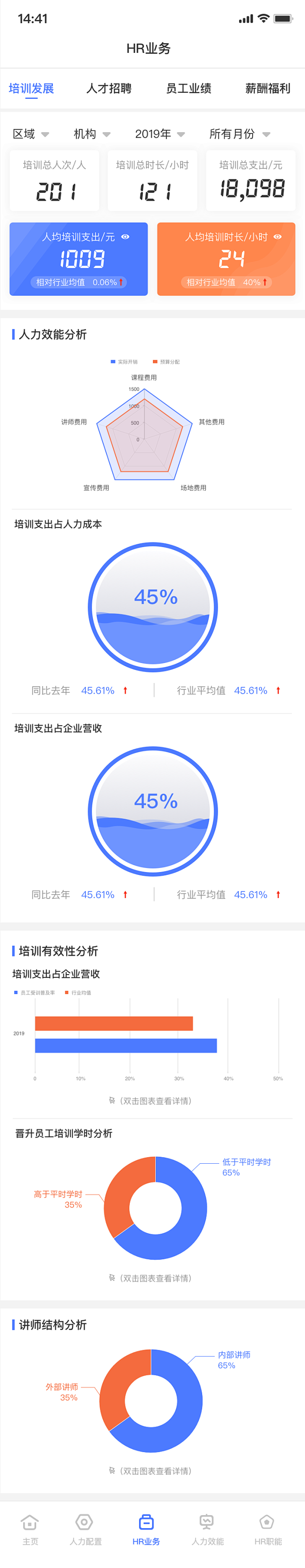Image resolution: width=305 pixels, height=1568 pixels.
Task: Open the 员工业绩 tab
Action: [x=189, y=89]
